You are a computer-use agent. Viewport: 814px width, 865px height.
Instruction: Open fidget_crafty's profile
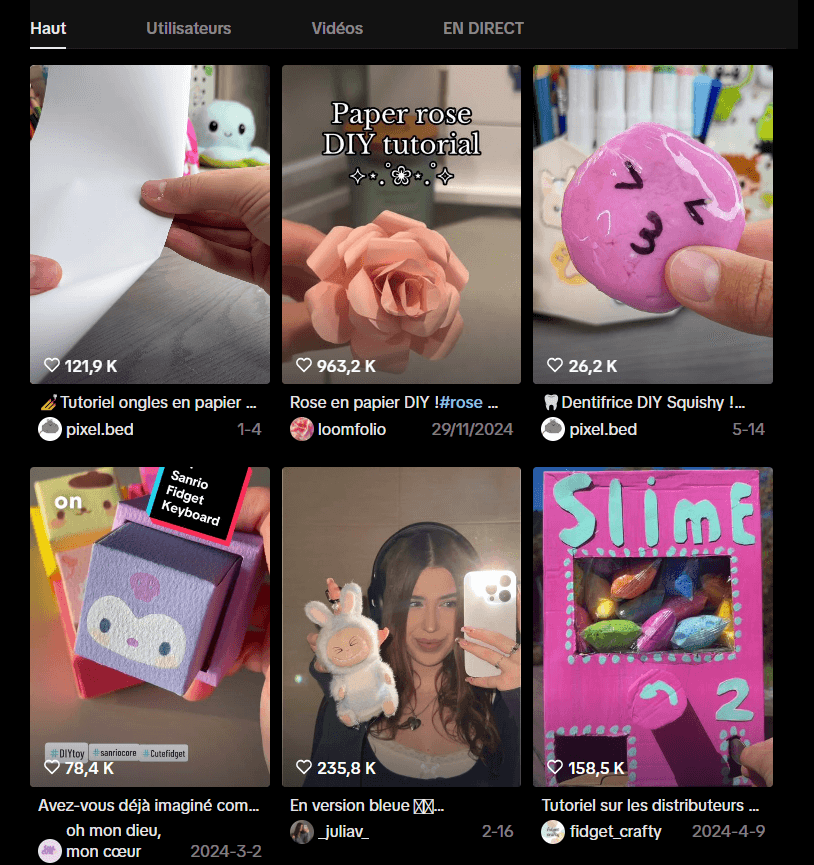click(x=614, y=831)
